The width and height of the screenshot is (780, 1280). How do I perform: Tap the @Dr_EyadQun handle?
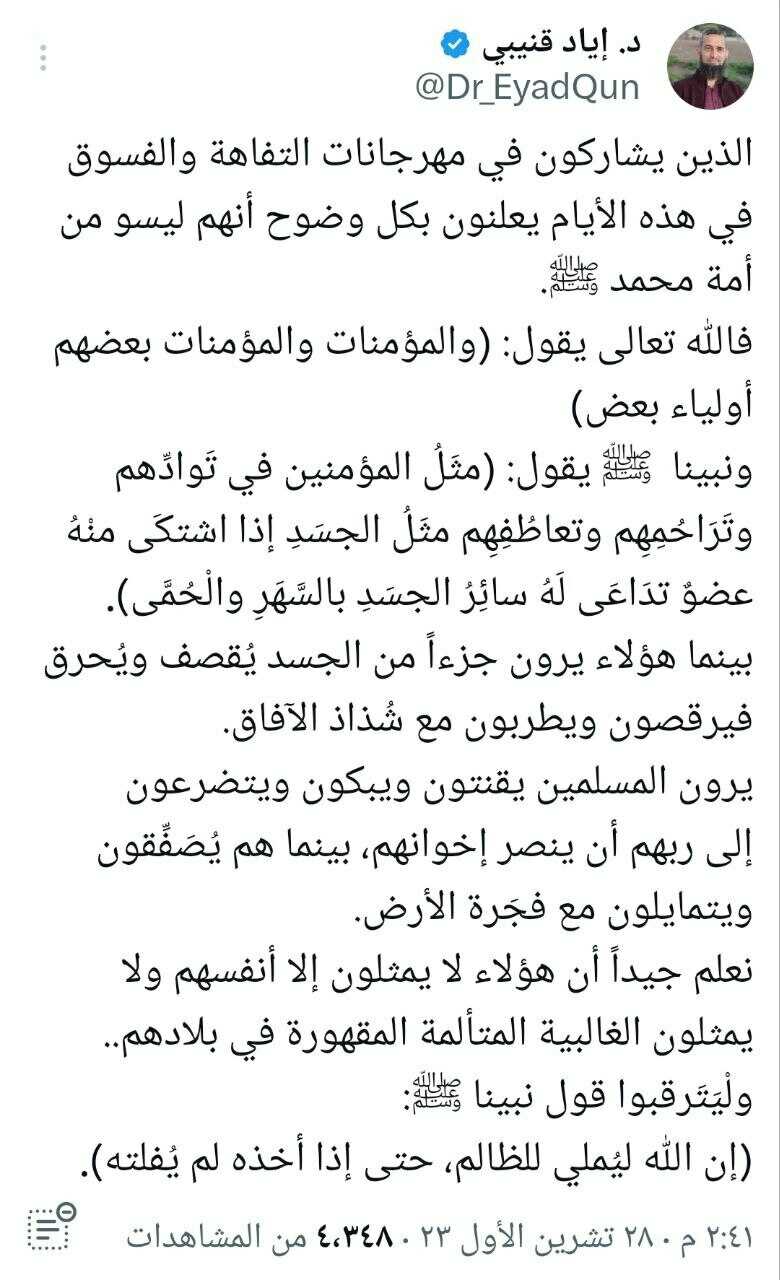click(526, 87)
